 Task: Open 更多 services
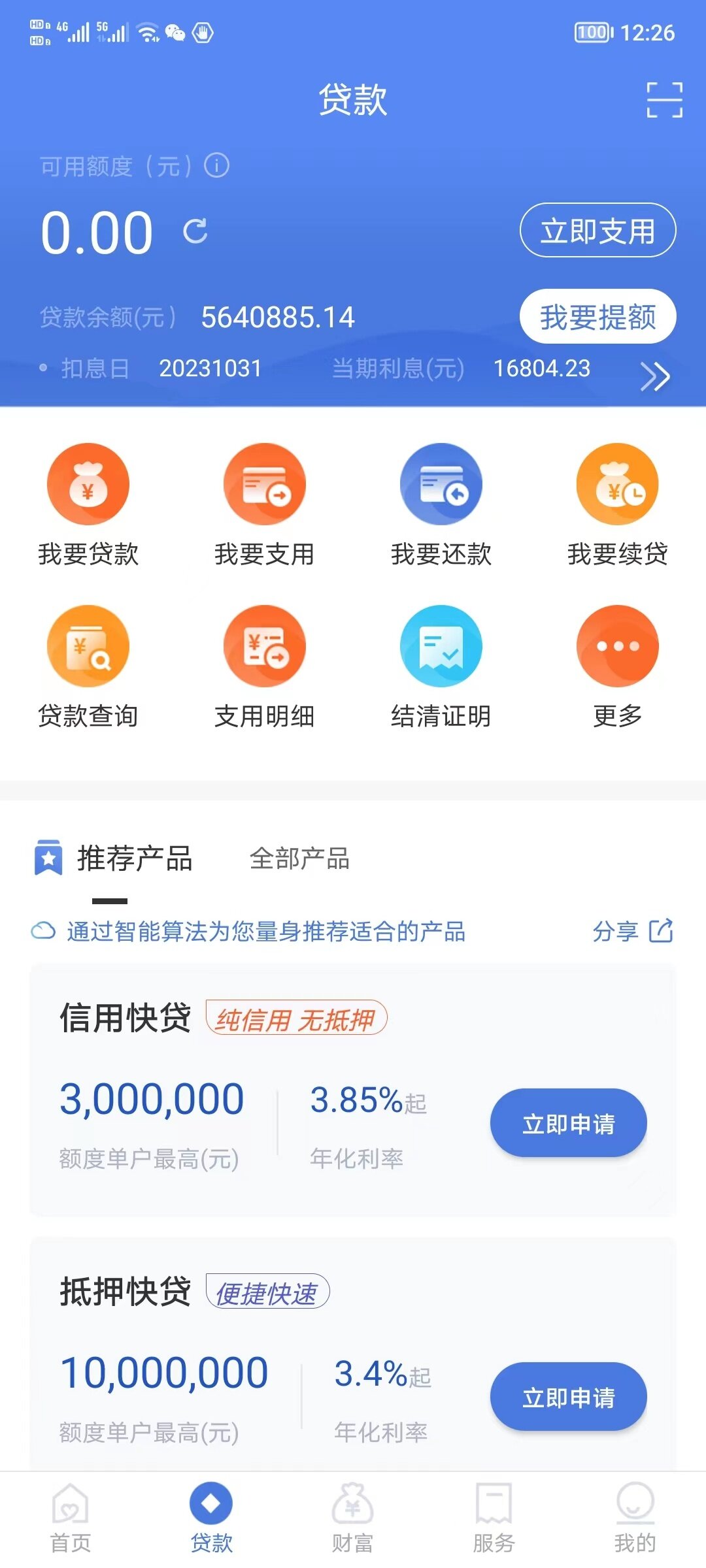click(x=618, y=666)
